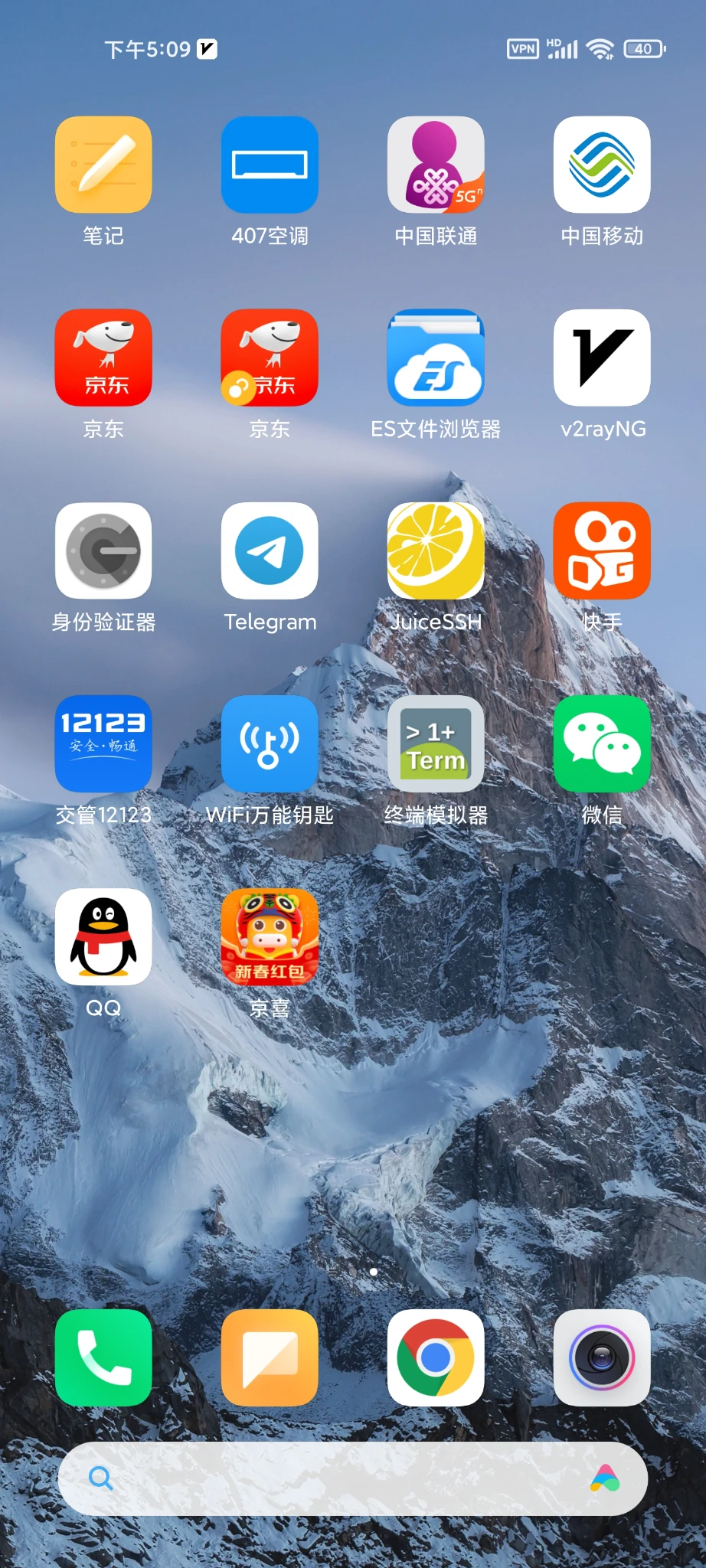Open 终端模拟器 terminal emulator
The image size is (706, 1568).
tap(436, 743)
